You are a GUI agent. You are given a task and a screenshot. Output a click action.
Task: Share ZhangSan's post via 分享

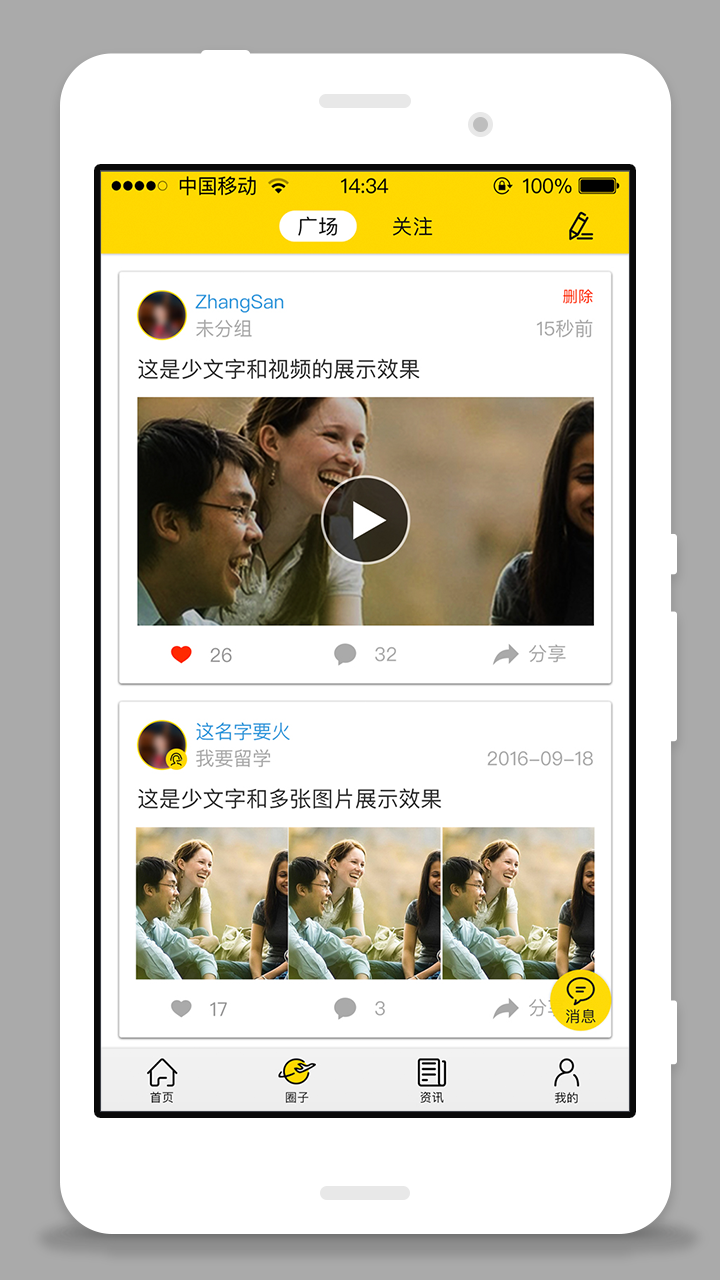530,655
